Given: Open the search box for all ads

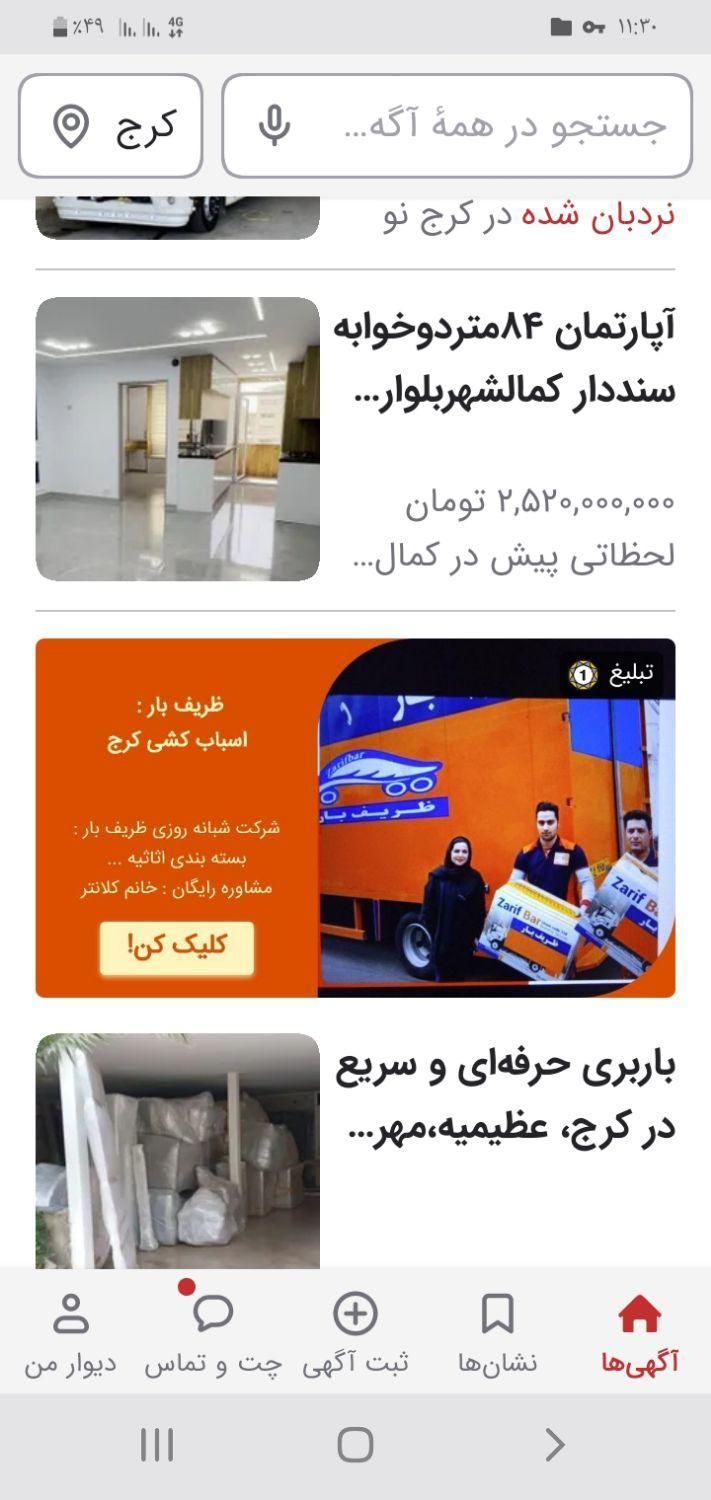Looking at the screenshot, I should (x=457, y=126).
